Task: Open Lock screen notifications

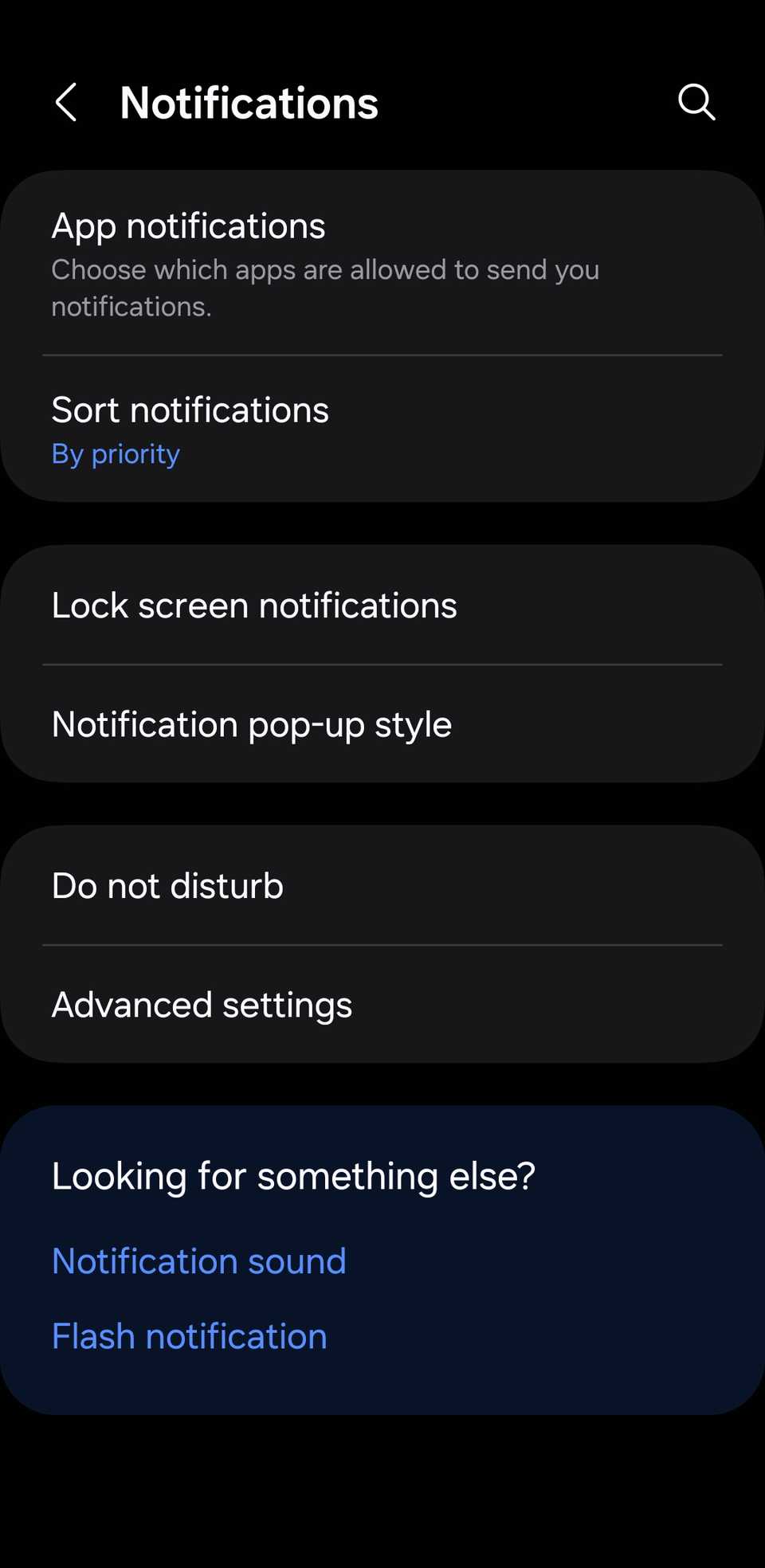Action: [x=382, y=606]
